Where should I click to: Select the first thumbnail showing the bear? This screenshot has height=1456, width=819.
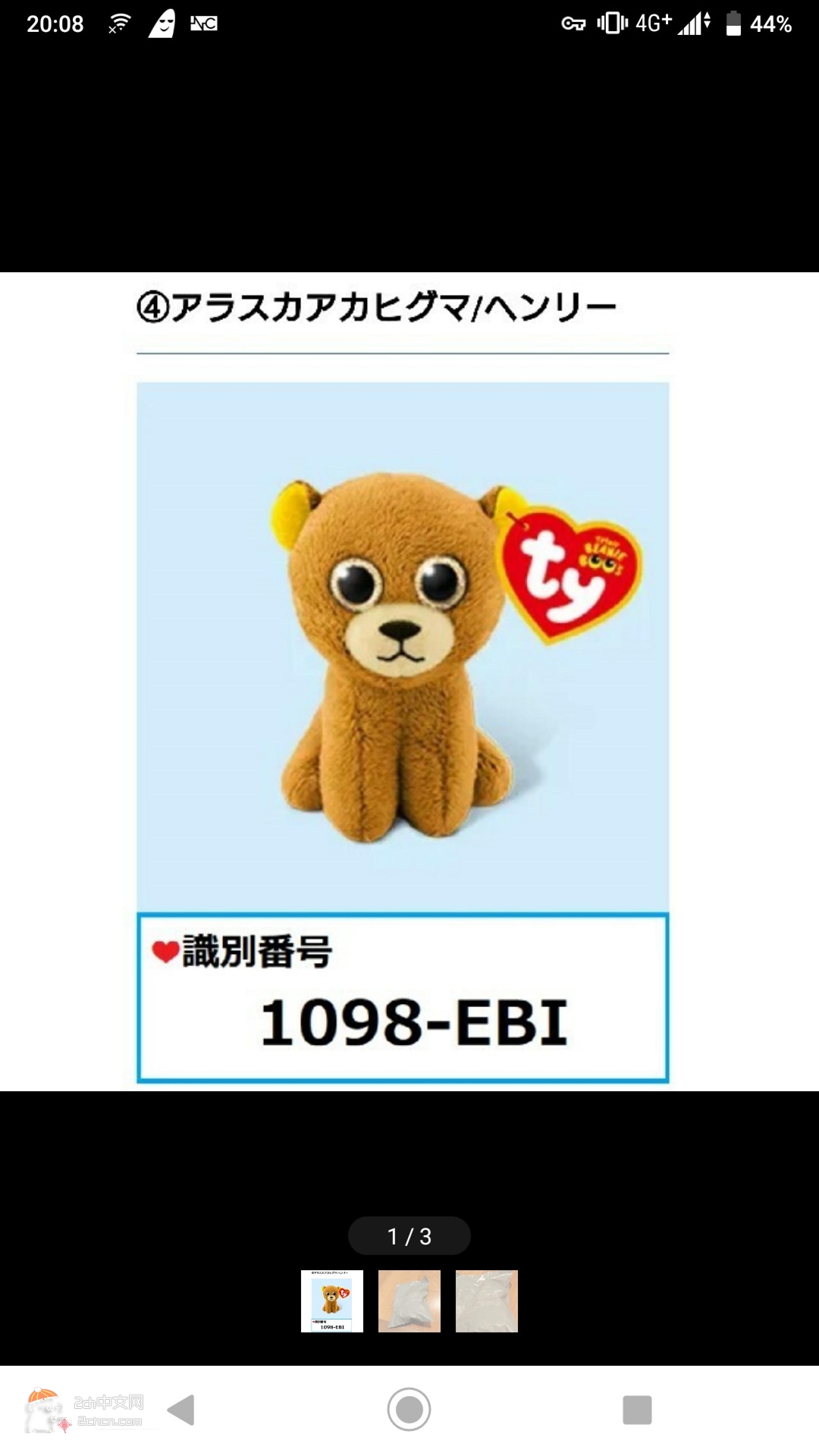click(x=332, y=1301)
